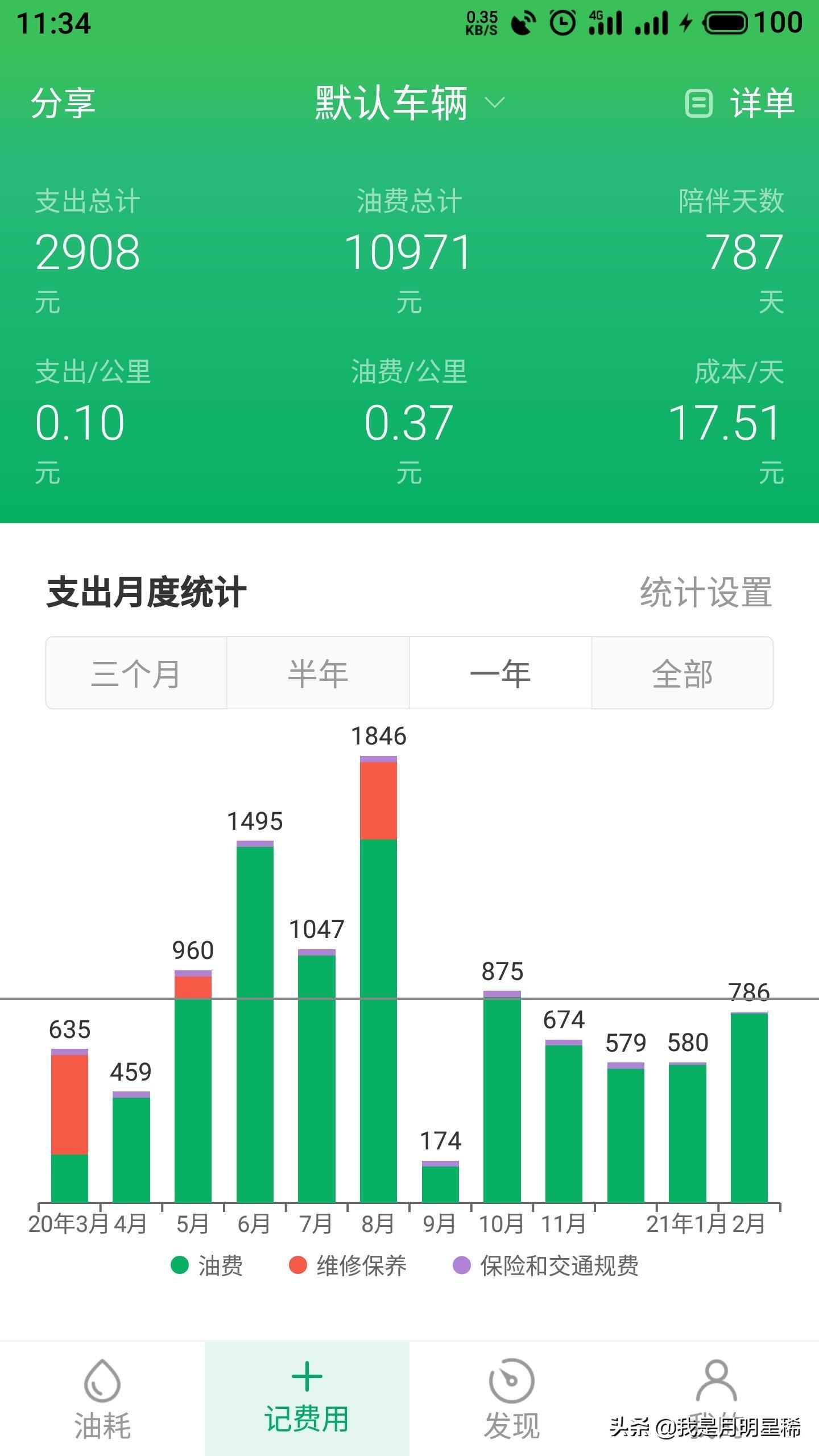The height and width of the screenshot is (1456, 819).
Task: Switch to the 半年 range
Action: (318, 673)
